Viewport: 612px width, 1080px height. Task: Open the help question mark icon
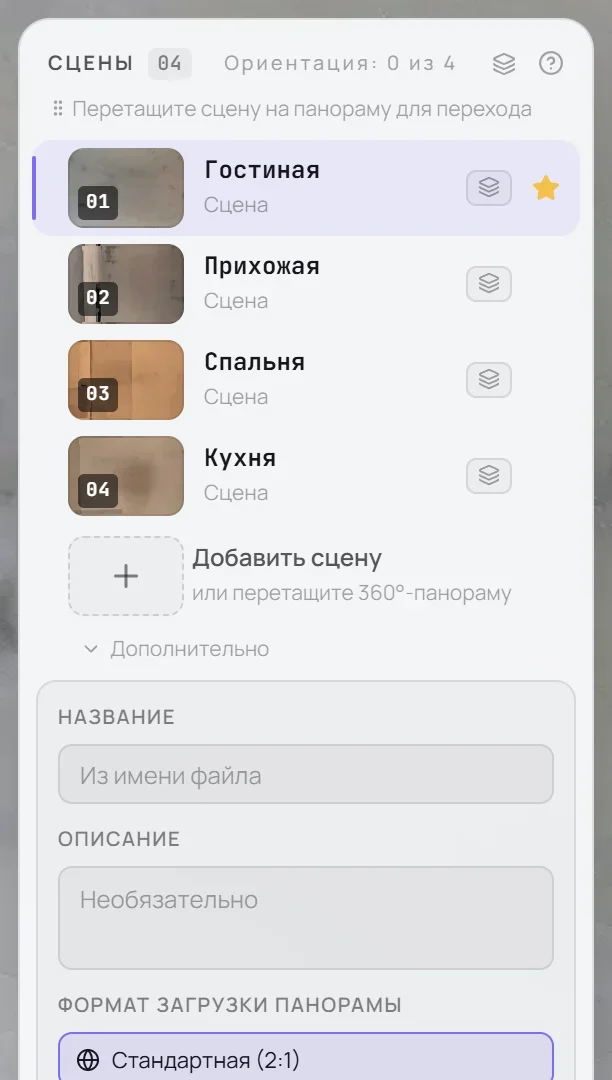click(551, 63)
